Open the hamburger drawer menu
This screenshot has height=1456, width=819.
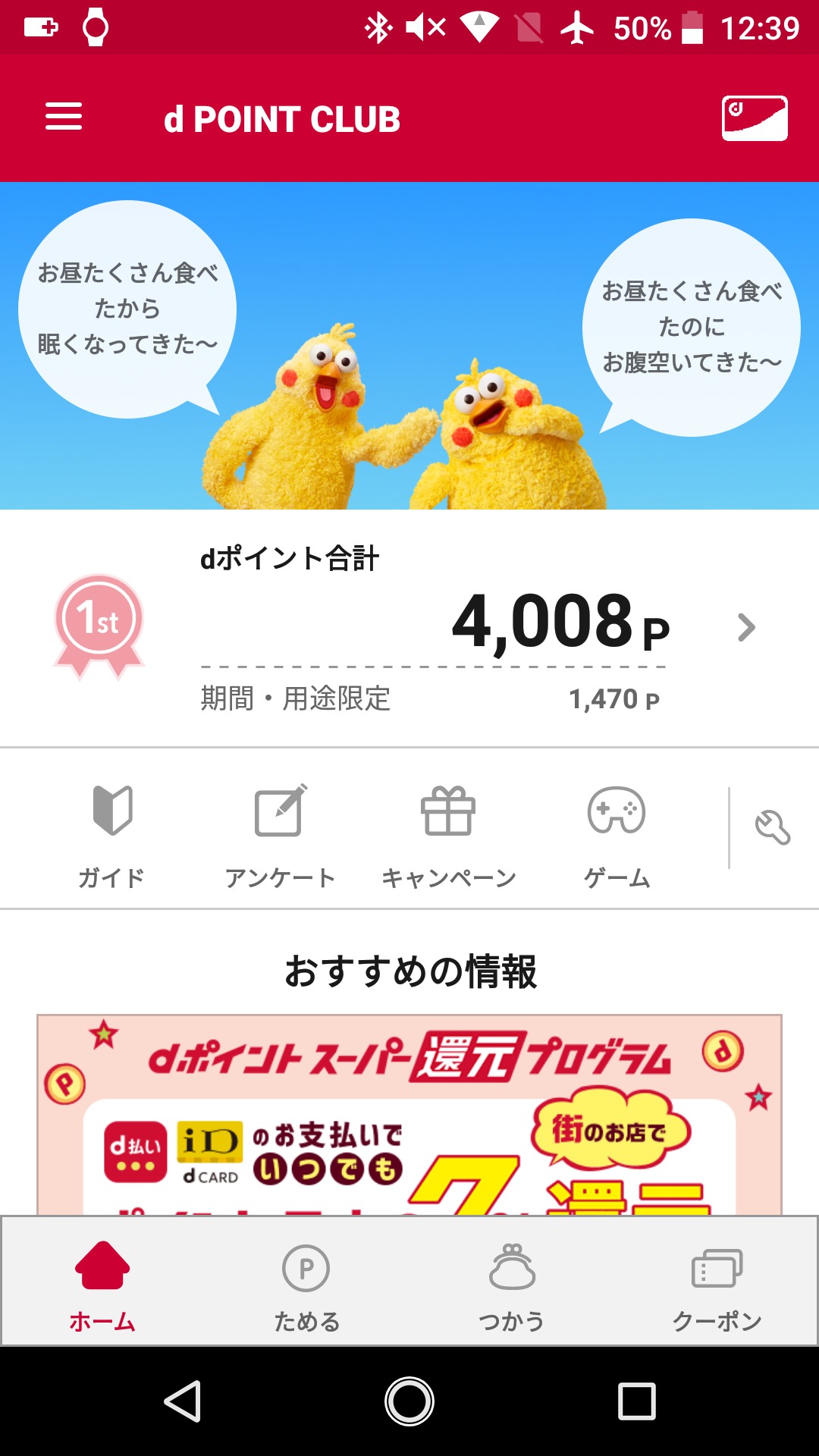tap(64, 118)
